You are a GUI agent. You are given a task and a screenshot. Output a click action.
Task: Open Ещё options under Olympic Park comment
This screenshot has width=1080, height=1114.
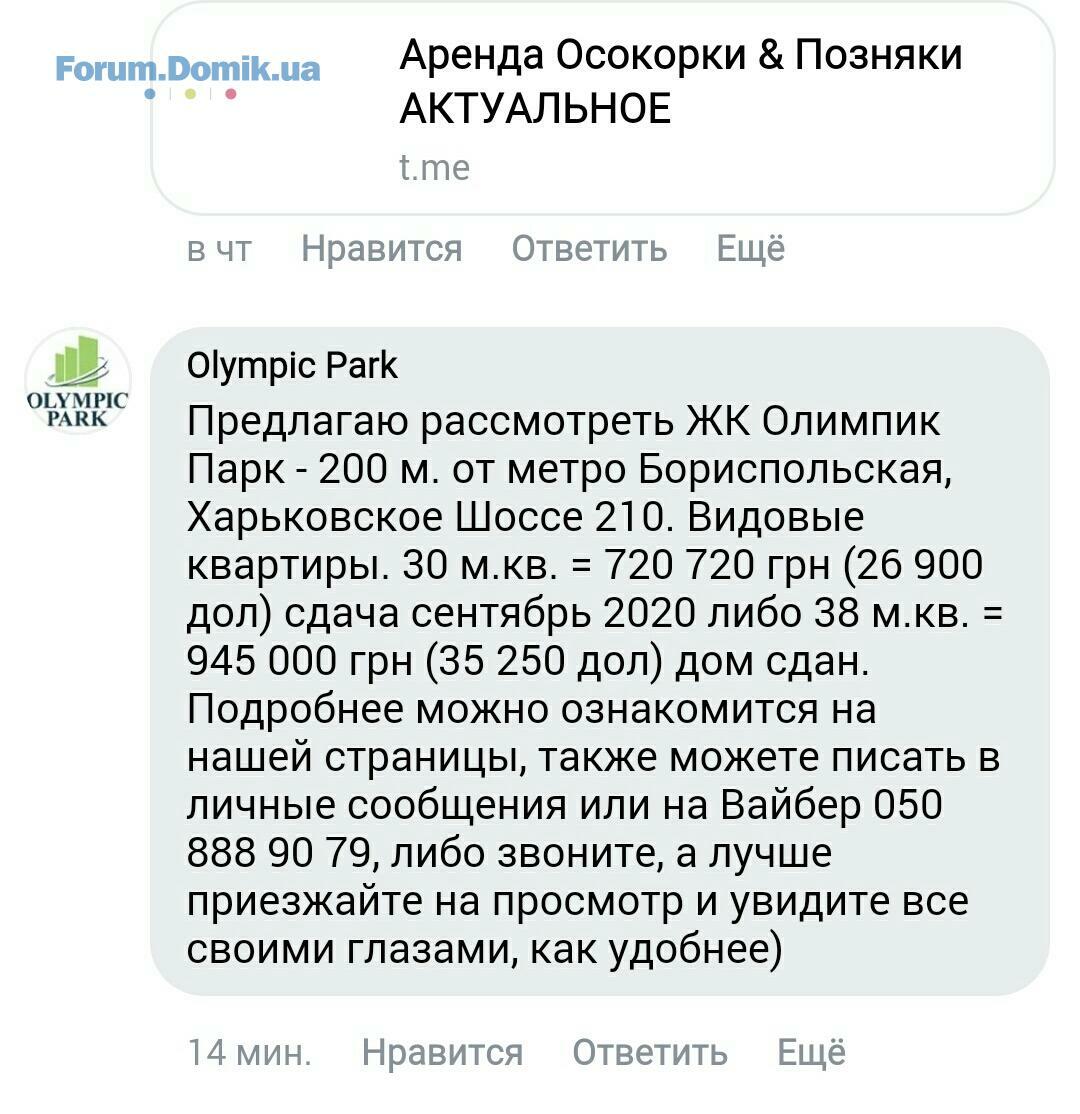click(811, 1052)
